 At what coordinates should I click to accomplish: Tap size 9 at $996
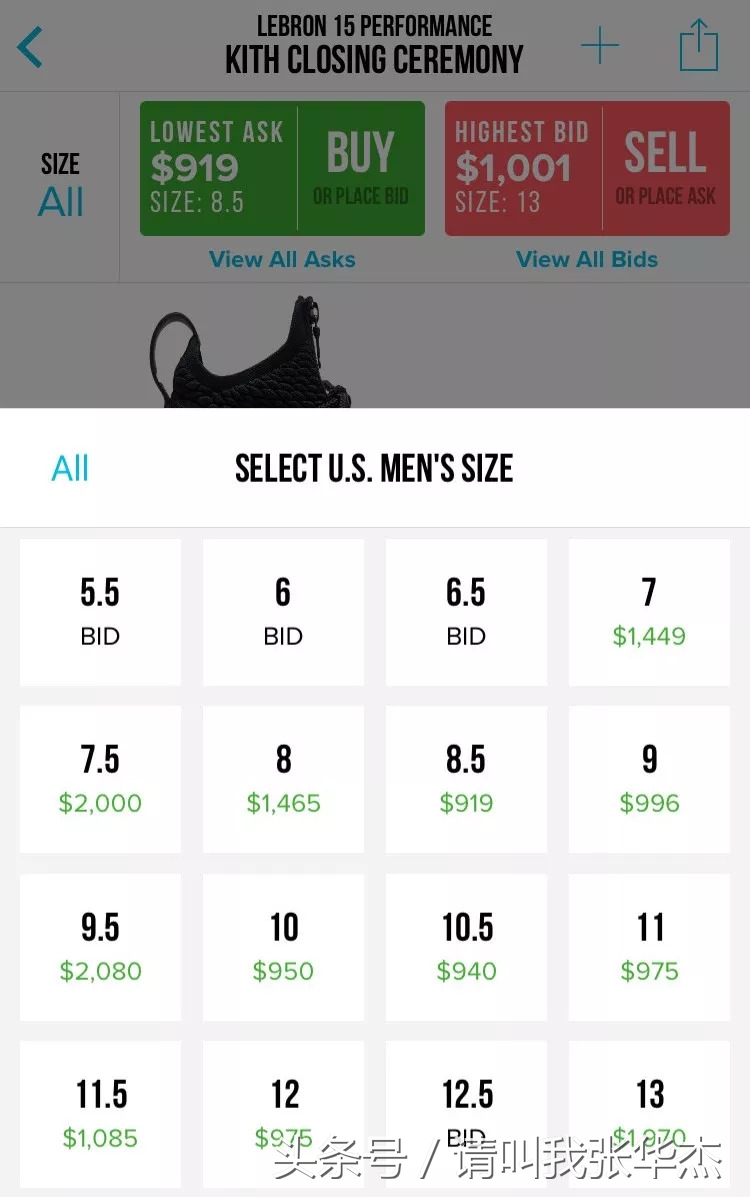(649, 780)
